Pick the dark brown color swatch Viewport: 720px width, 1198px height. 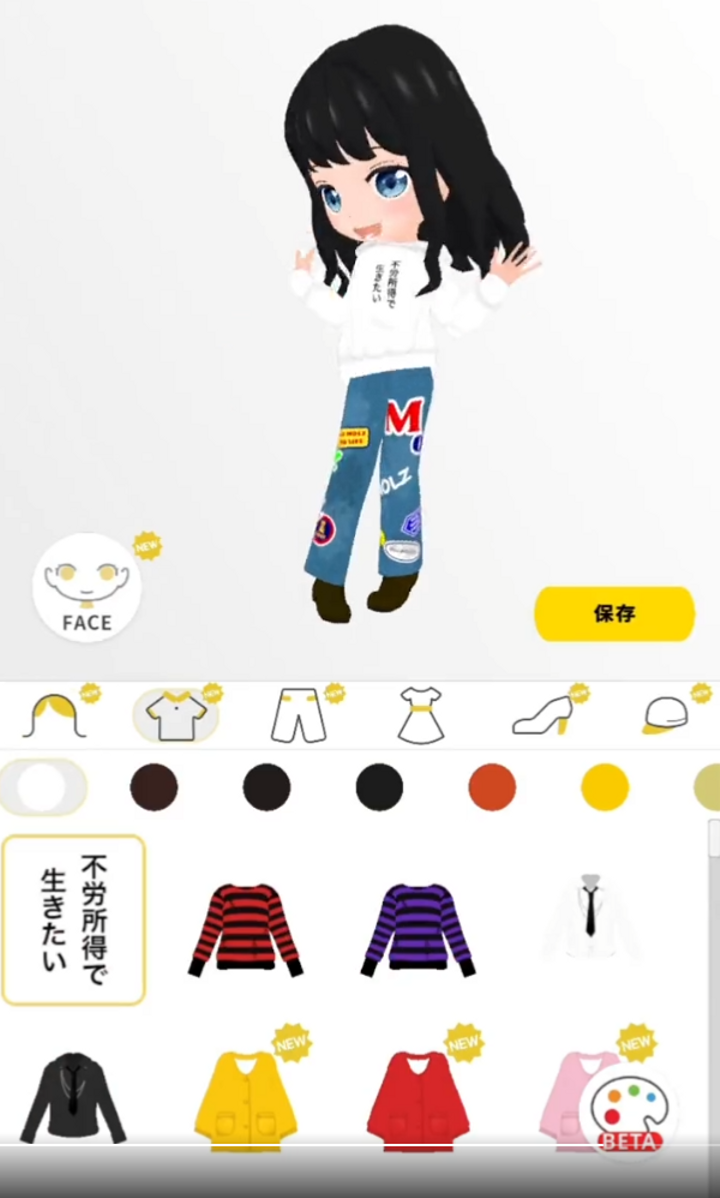(x=154, y=787)
